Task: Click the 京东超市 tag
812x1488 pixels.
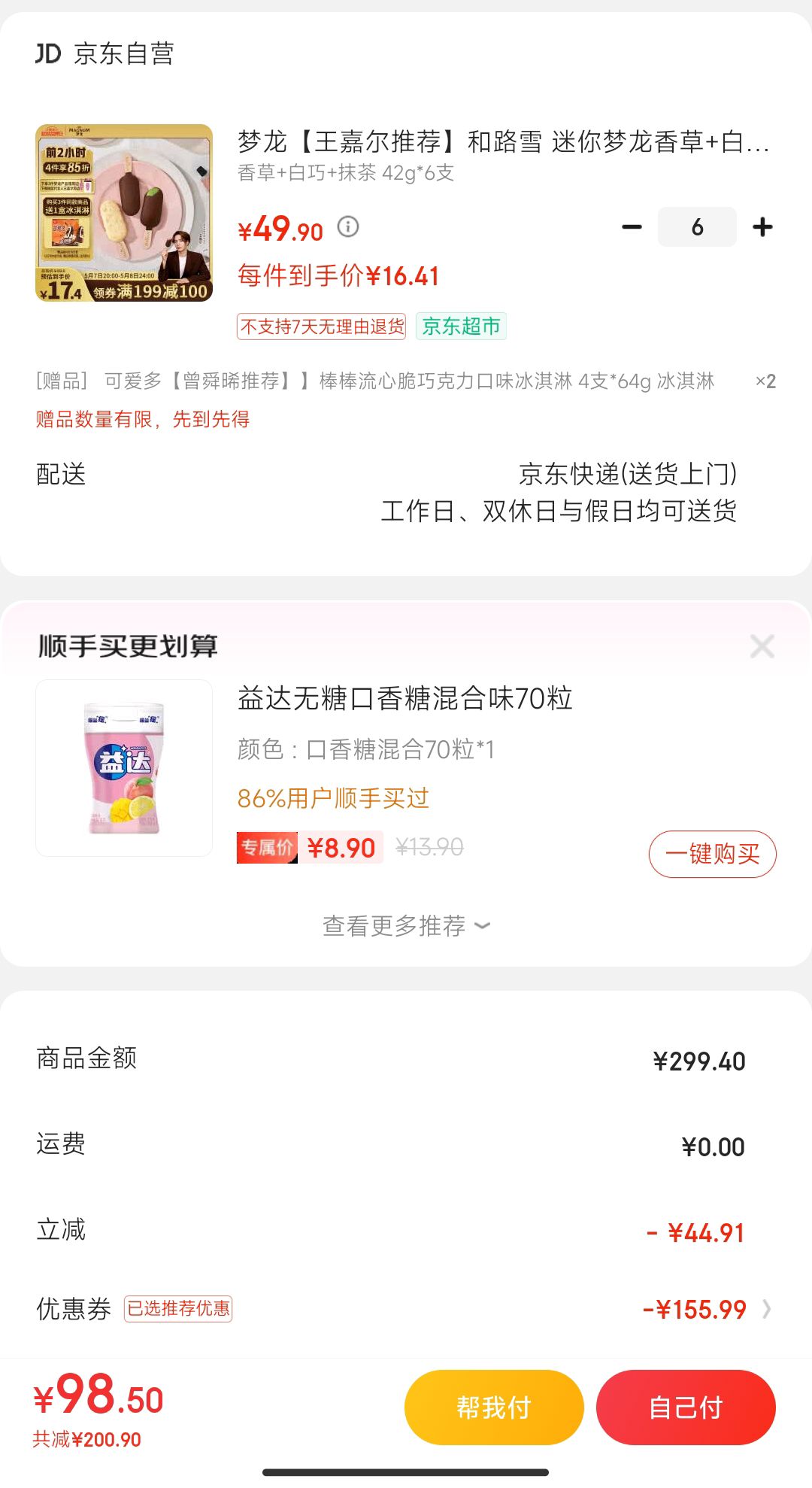Action: pyautogui.click(x=461, y=326)
